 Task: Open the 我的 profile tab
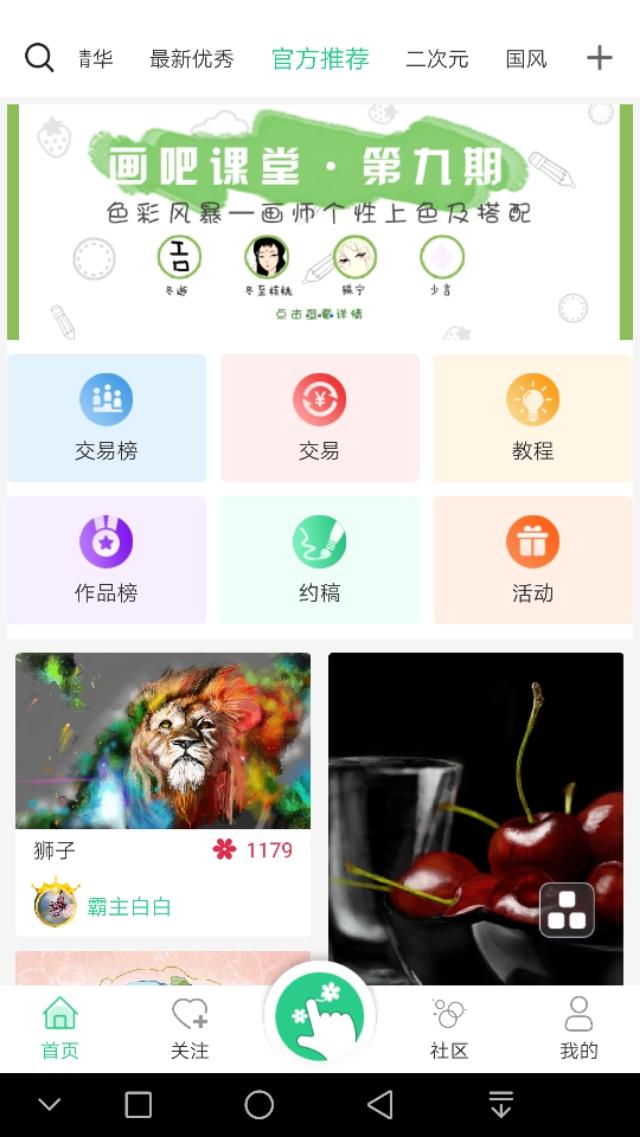click(578, 1028)
